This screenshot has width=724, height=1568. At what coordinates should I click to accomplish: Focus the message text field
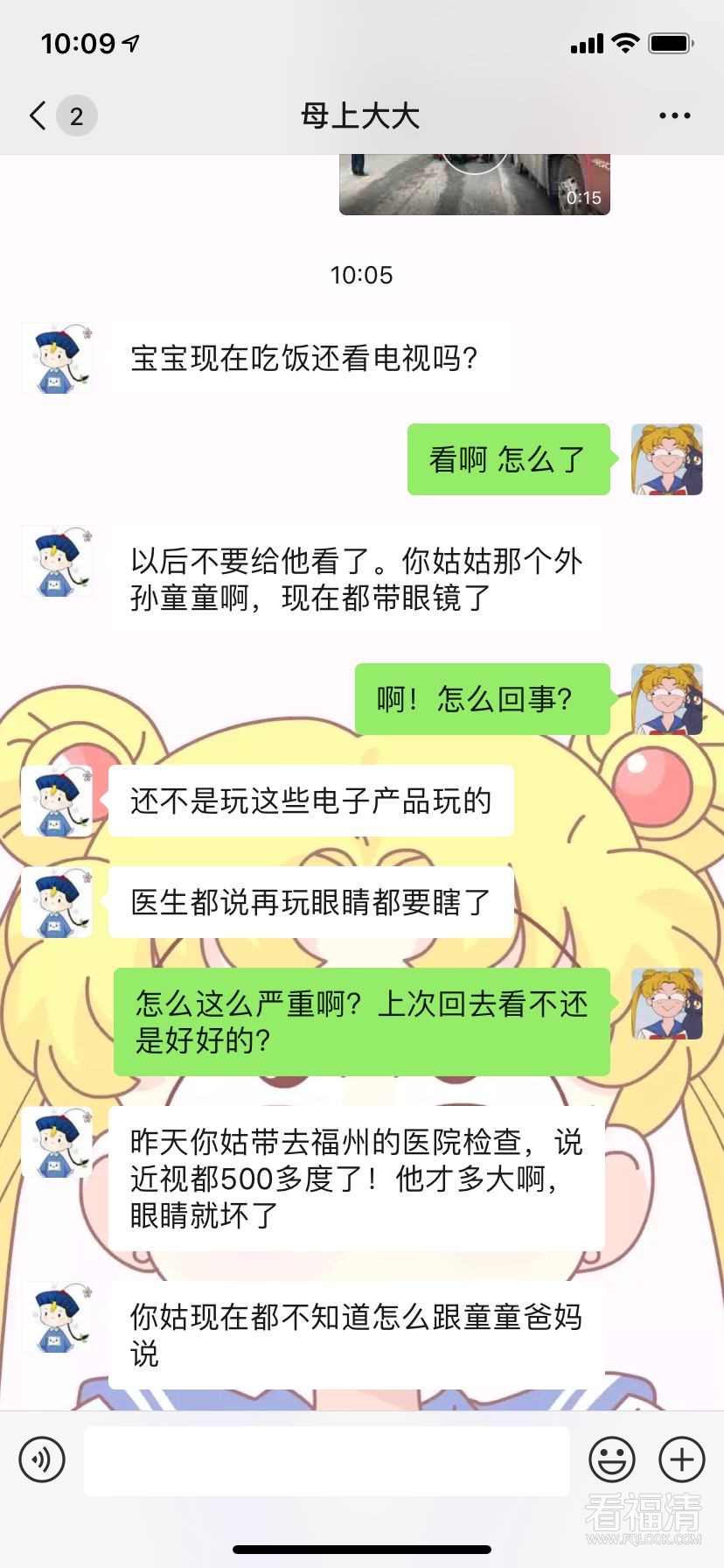coord(327,1460)
